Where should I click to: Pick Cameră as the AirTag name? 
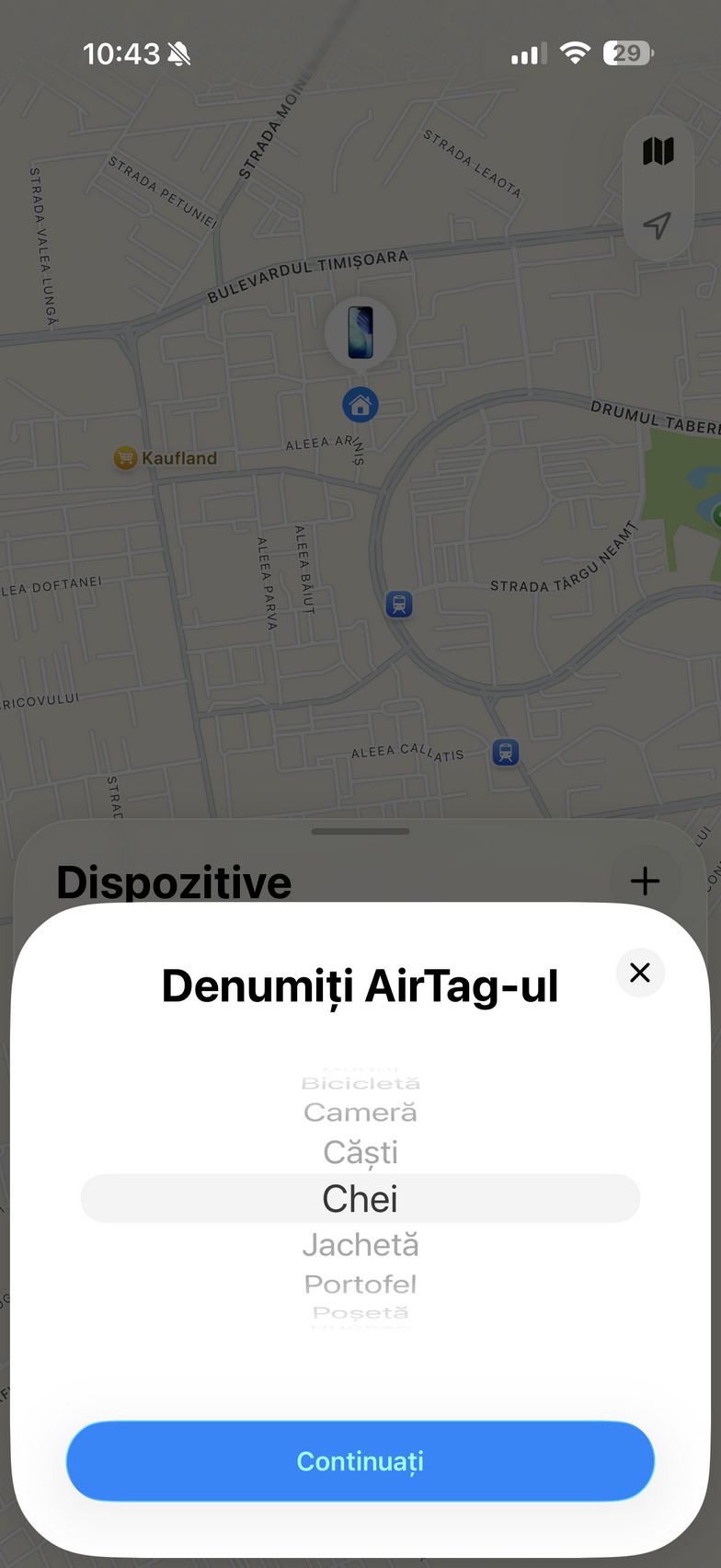pos(360,1113)
